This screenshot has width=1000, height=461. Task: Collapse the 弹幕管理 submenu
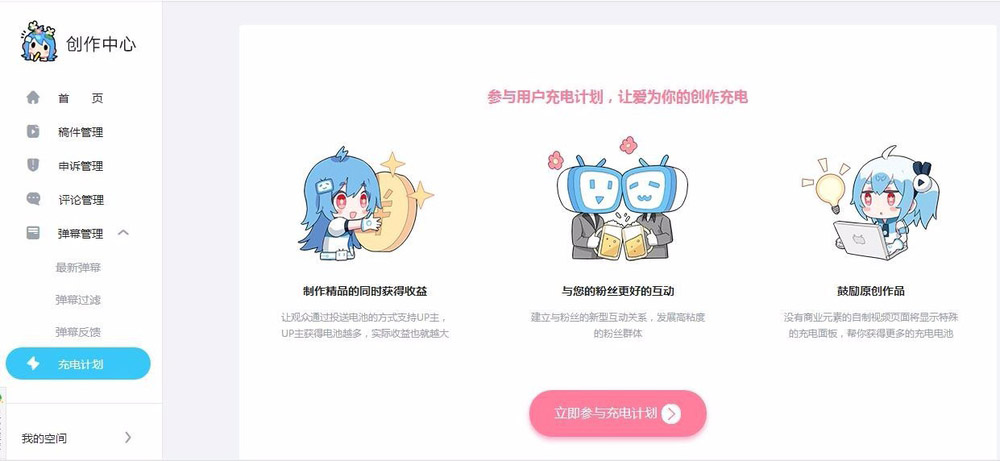tap(123, 233)
